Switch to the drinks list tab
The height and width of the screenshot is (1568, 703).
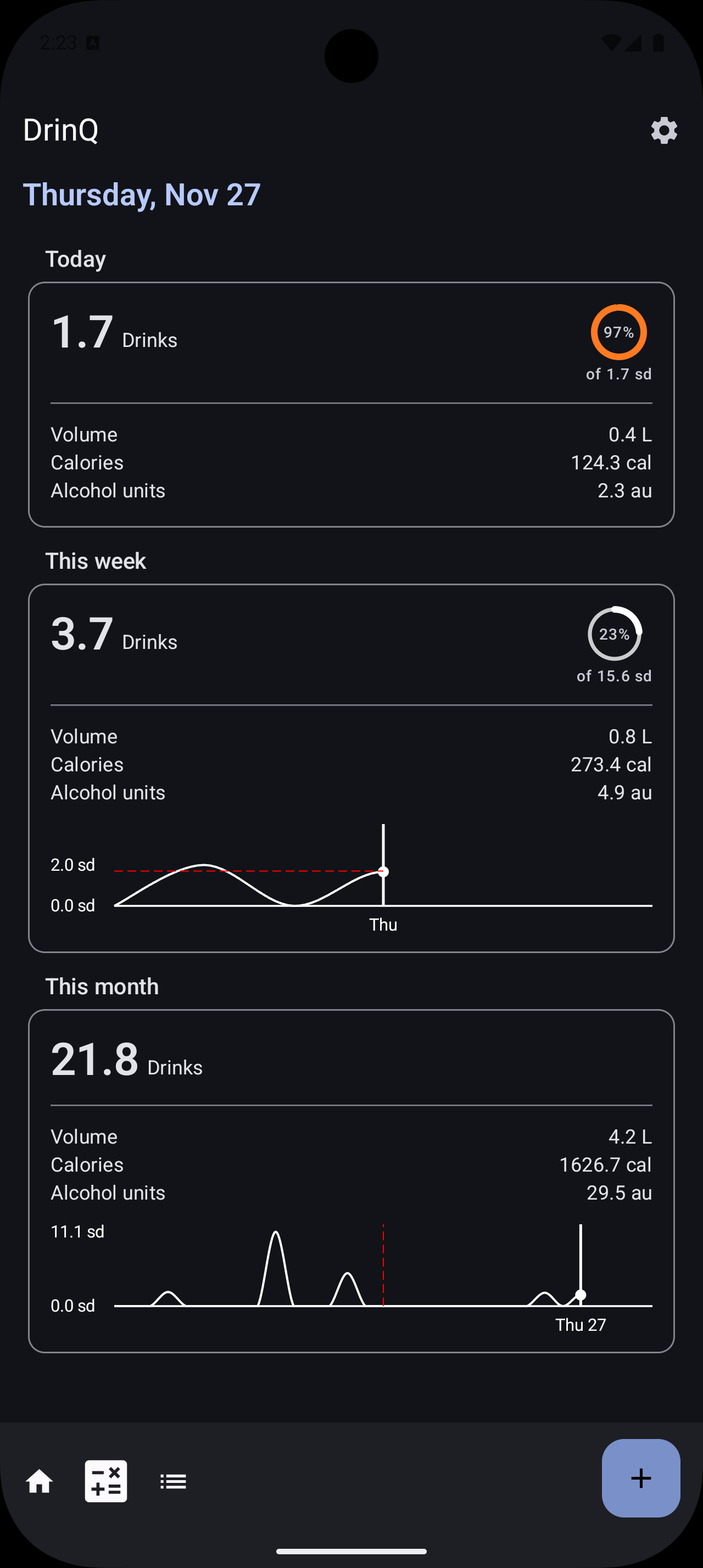[x=173, y=1481]
